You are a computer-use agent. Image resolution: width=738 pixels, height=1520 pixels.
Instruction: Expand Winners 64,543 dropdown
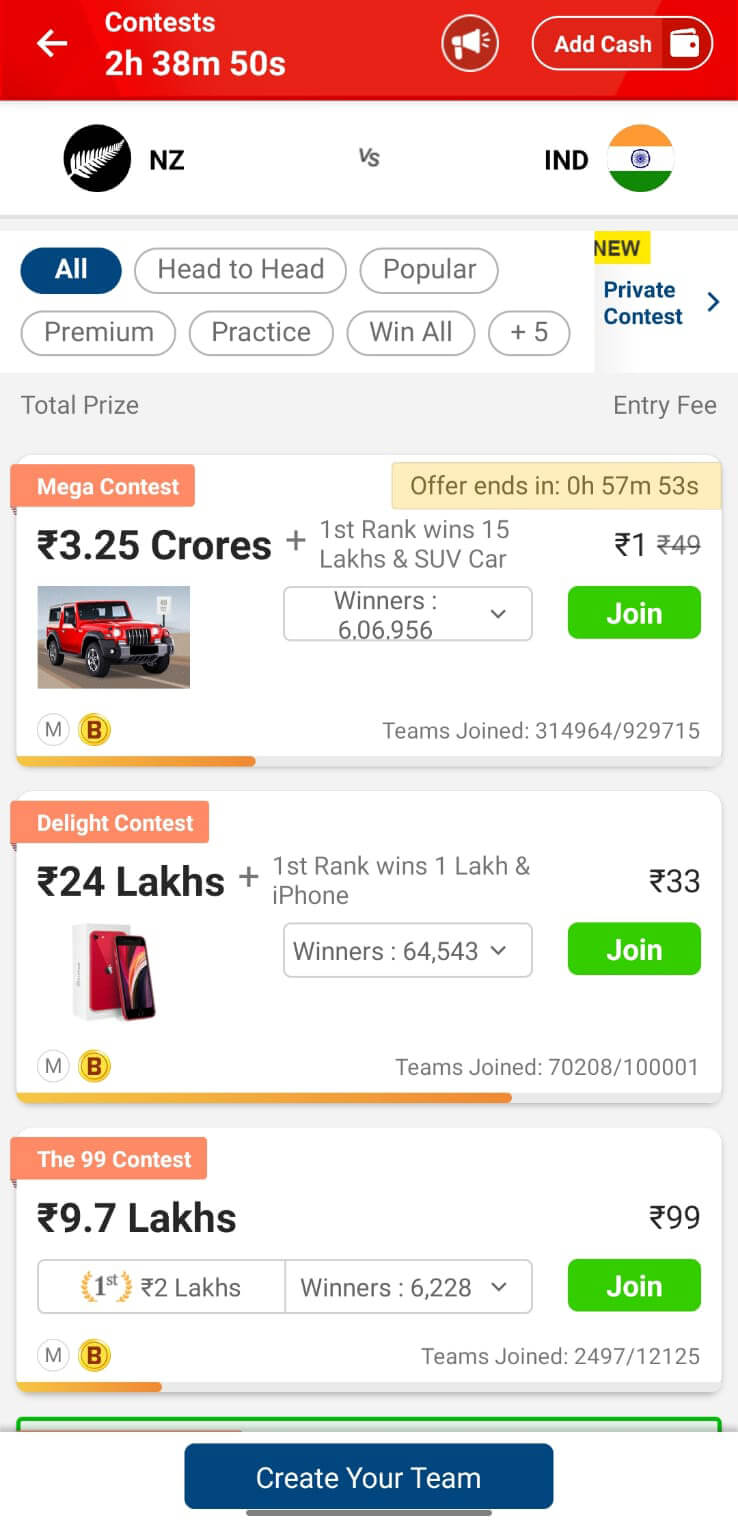pos(408,950)
